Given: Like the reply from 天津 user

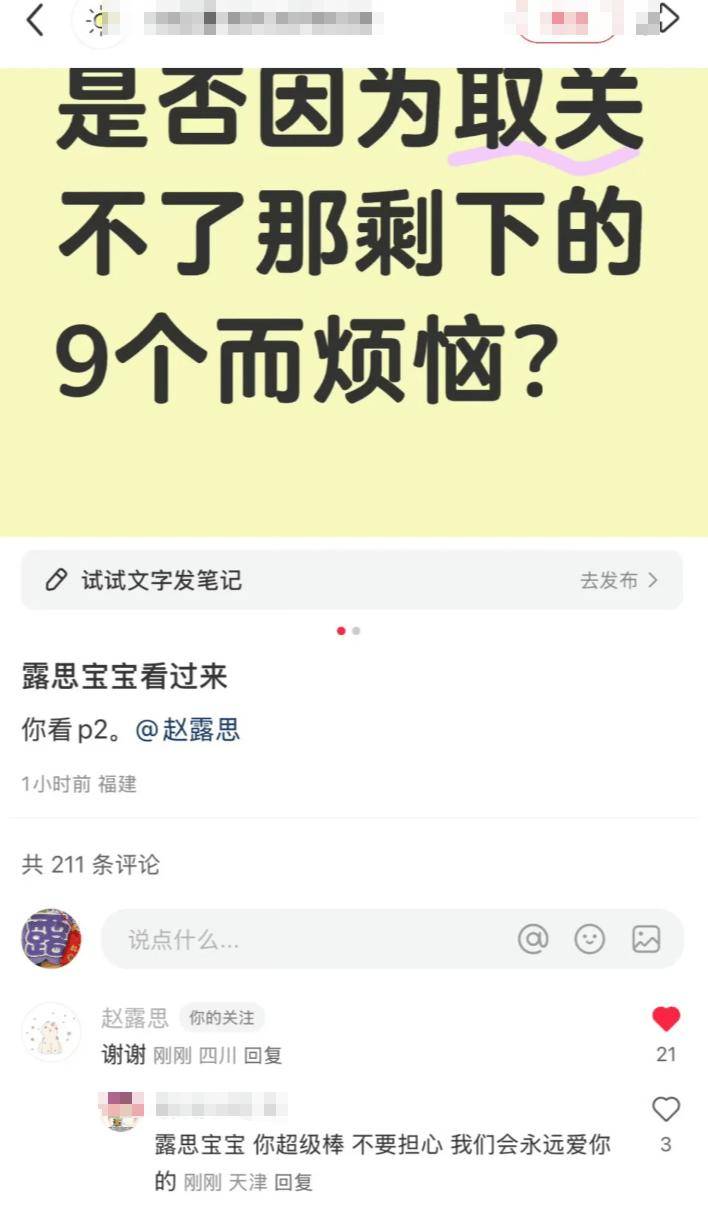Looking at the screenshot, I should [x=666, y=1109].
